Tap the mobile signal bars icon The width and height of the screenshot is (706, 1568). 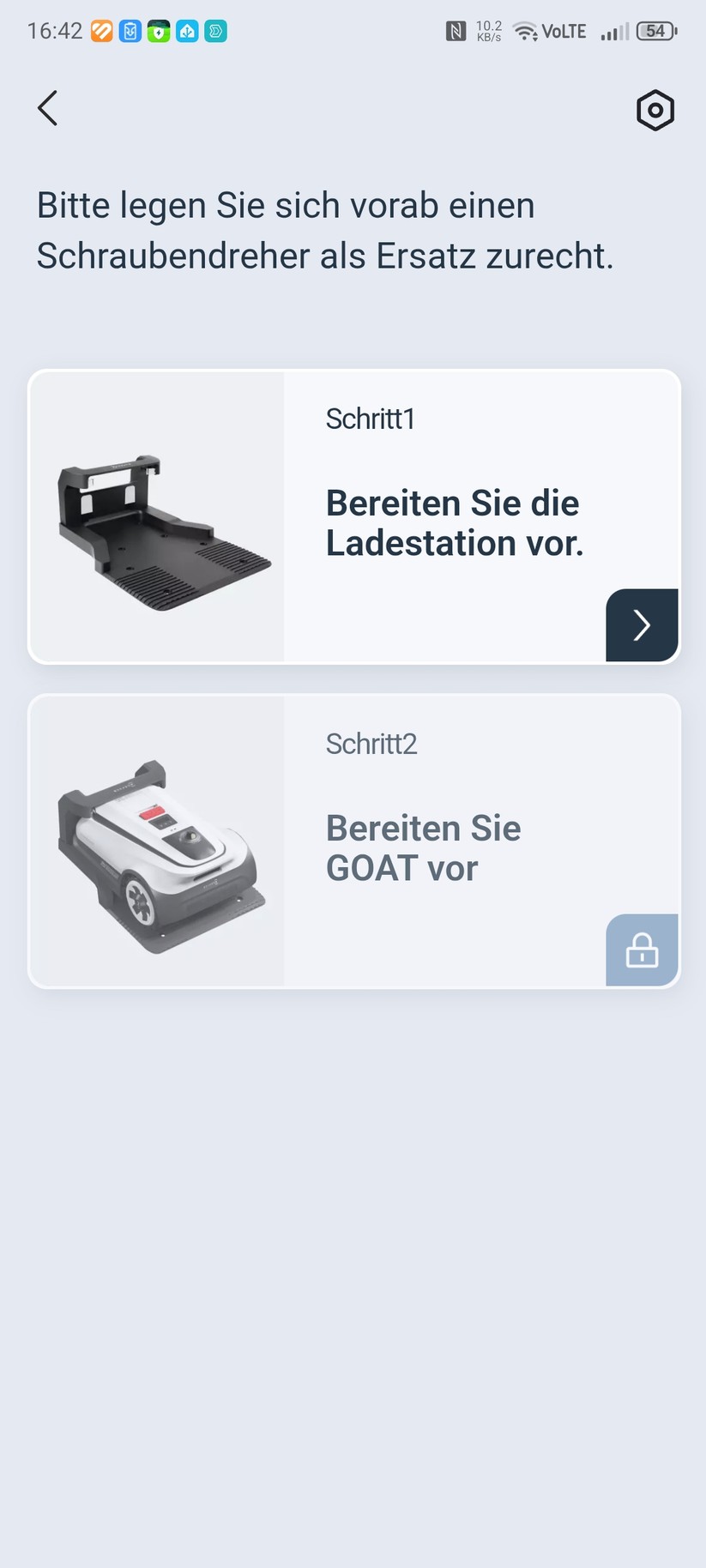(613, 30)
